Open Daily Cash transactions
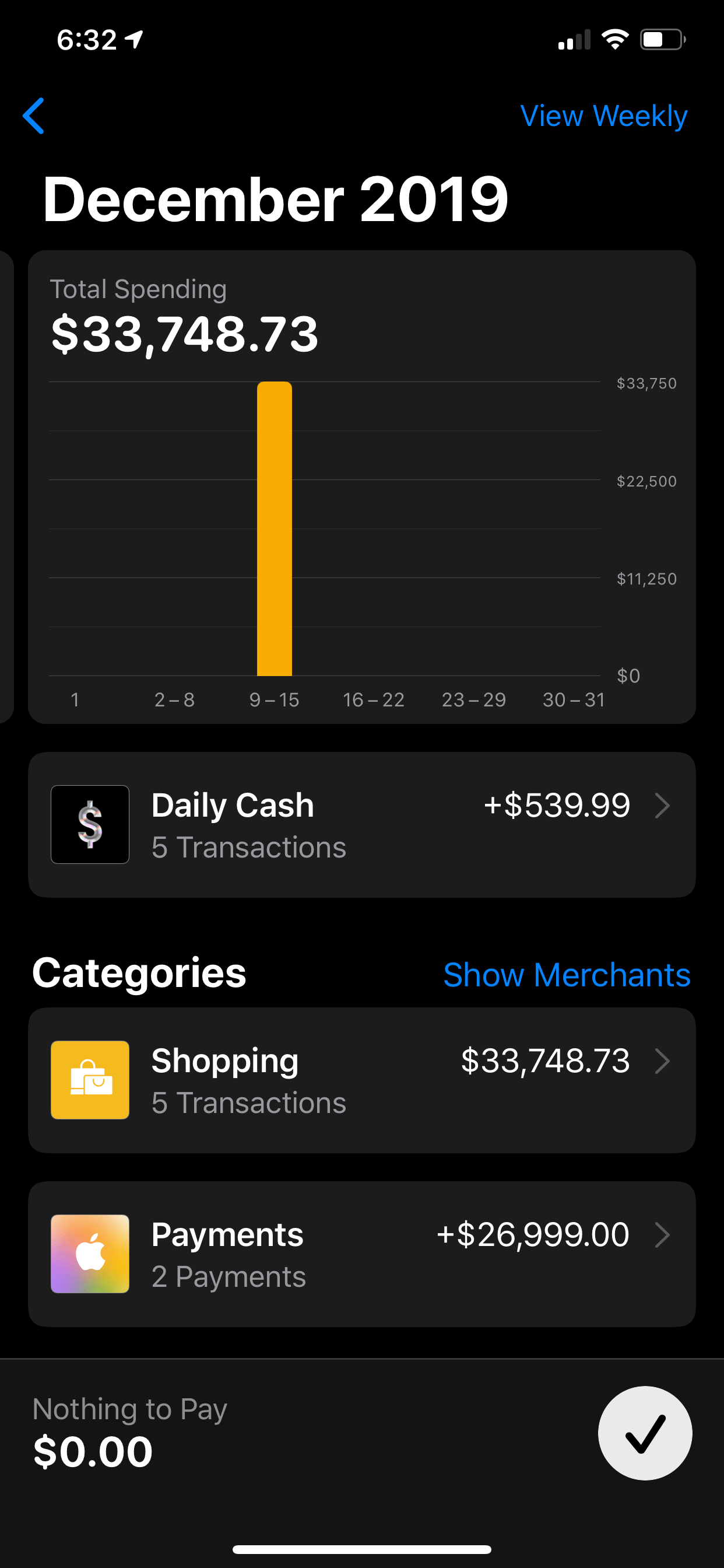724x1568 pixels. coord(361,825)
